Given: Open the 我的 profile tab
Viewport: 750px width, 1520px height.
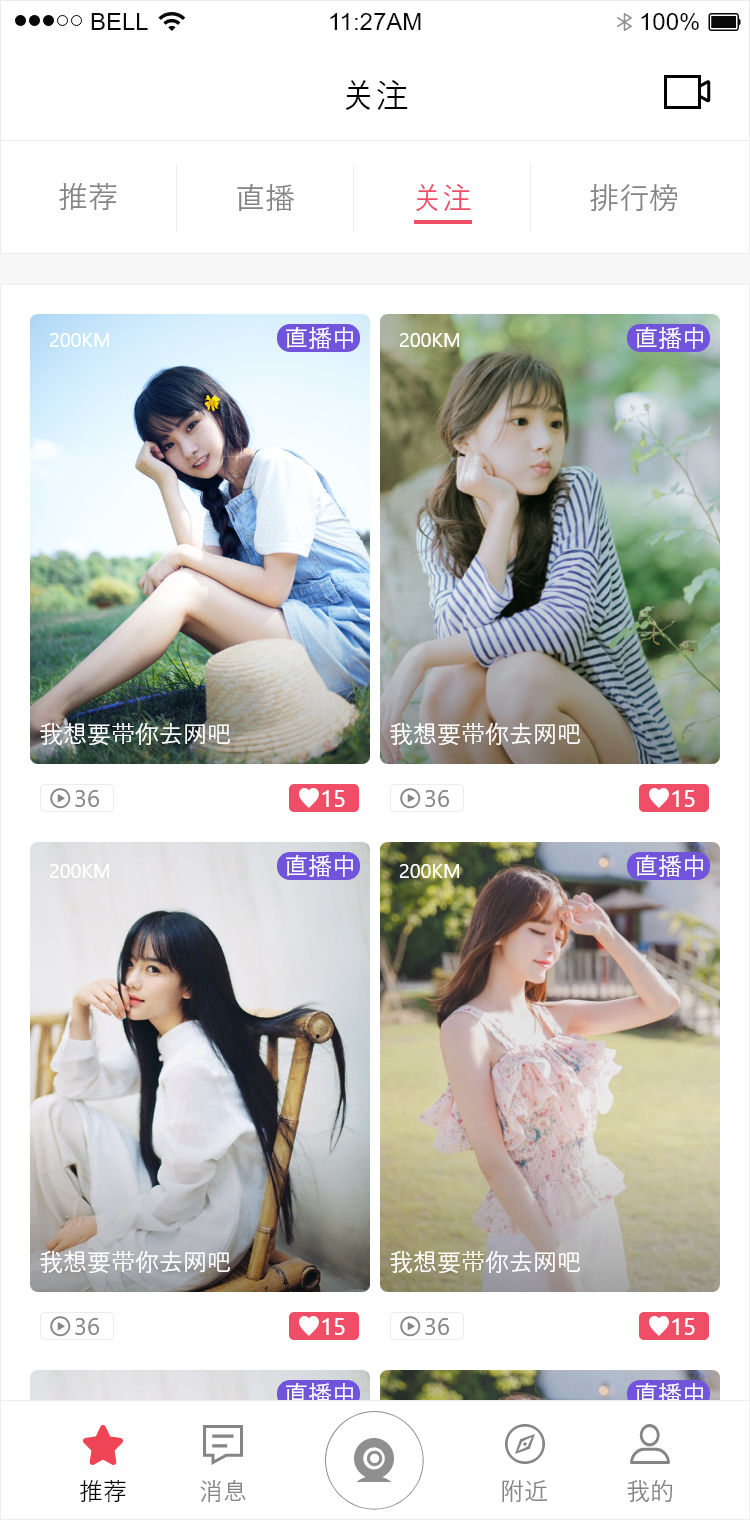Looking at the screenshot, I should tap(650, 1463).
